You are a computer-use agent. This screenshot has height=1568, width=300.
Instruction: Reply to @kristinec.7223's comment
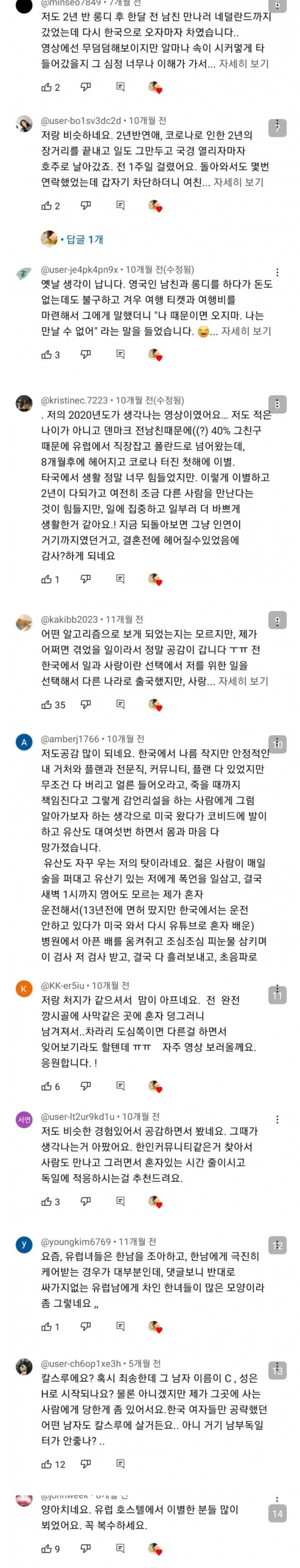pyautogui.click(x=120, y=579)
